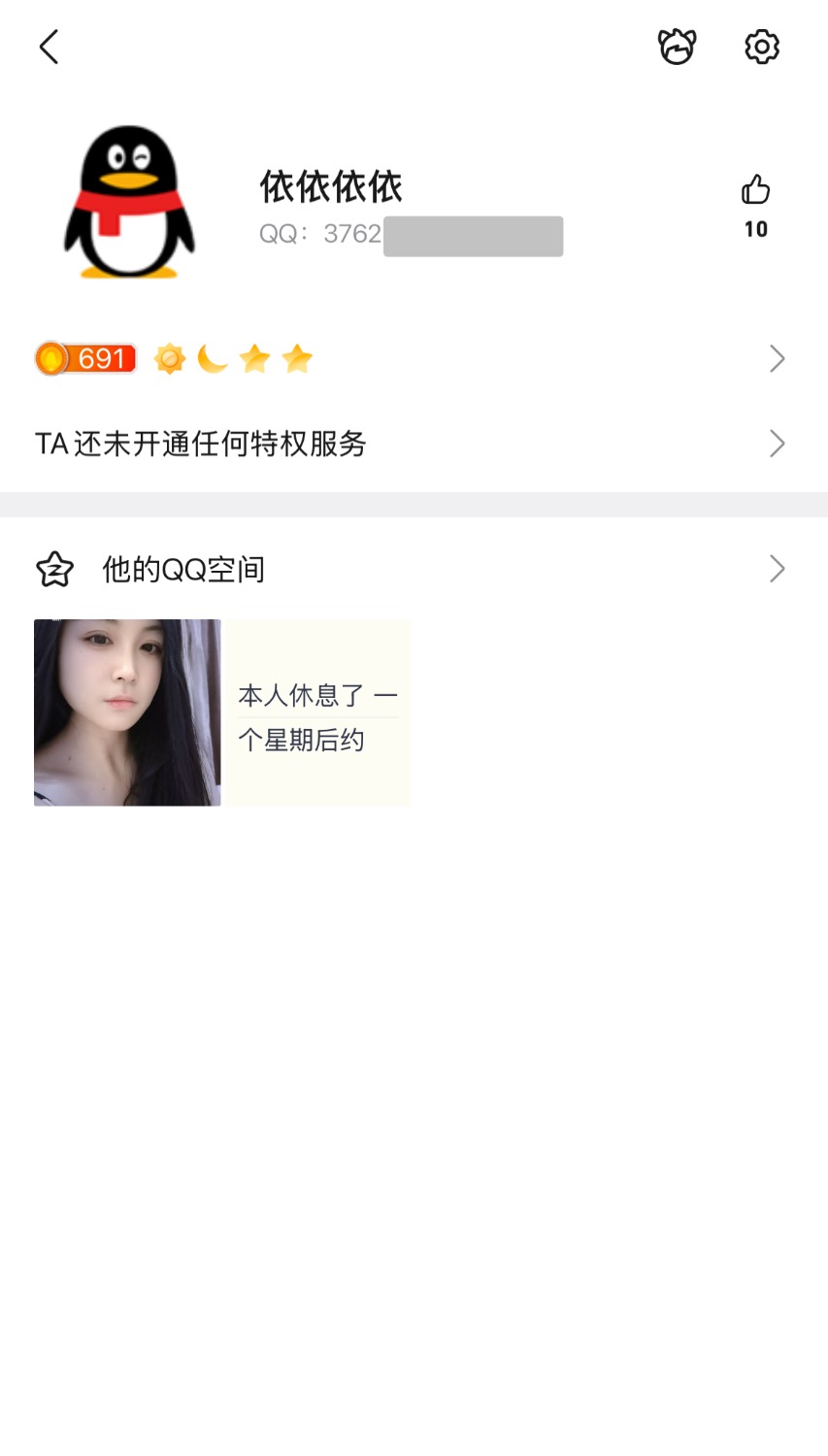The image size is (828, 1456).
Task: Open 他的QQ空间
Action: (408, 569)
